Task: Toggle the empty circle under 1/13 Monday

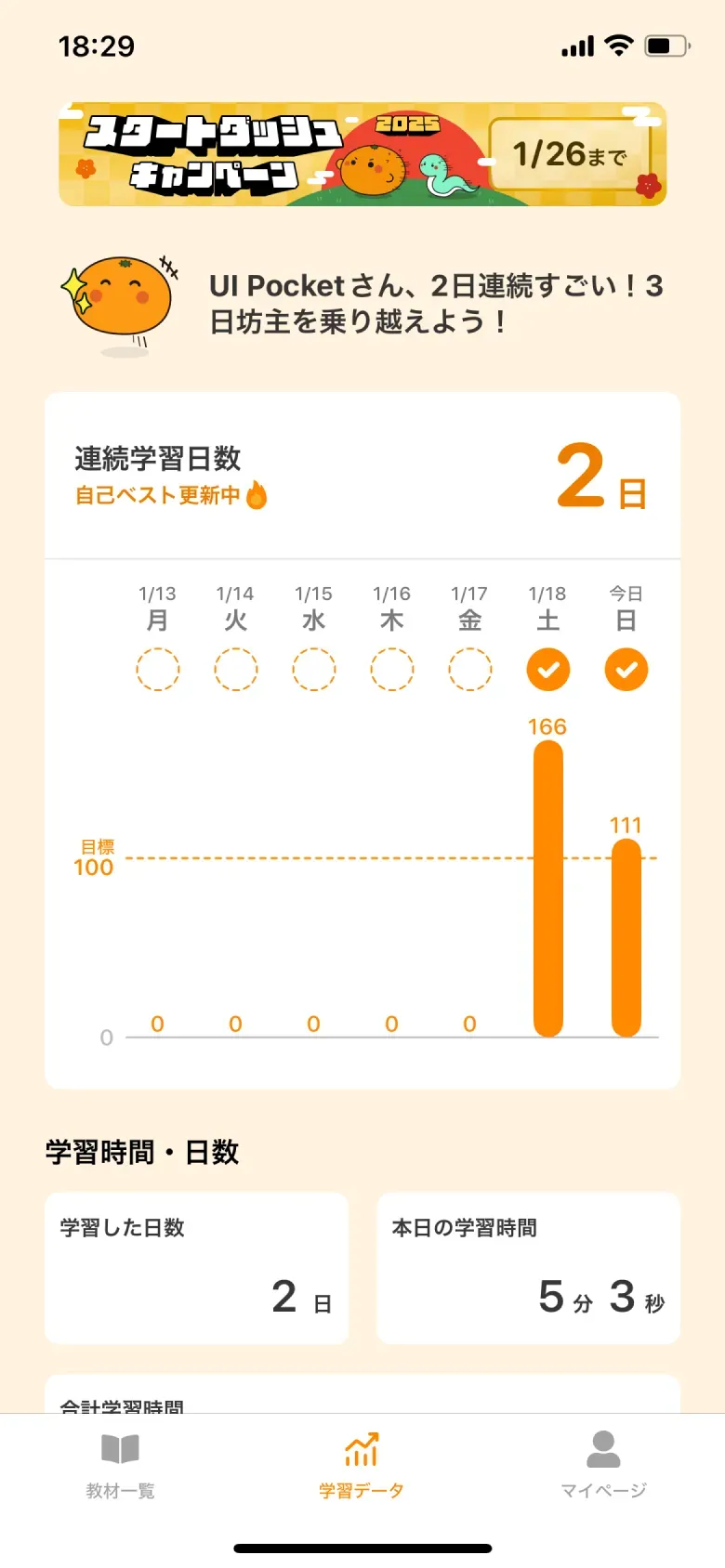Action: pos(158,669)
